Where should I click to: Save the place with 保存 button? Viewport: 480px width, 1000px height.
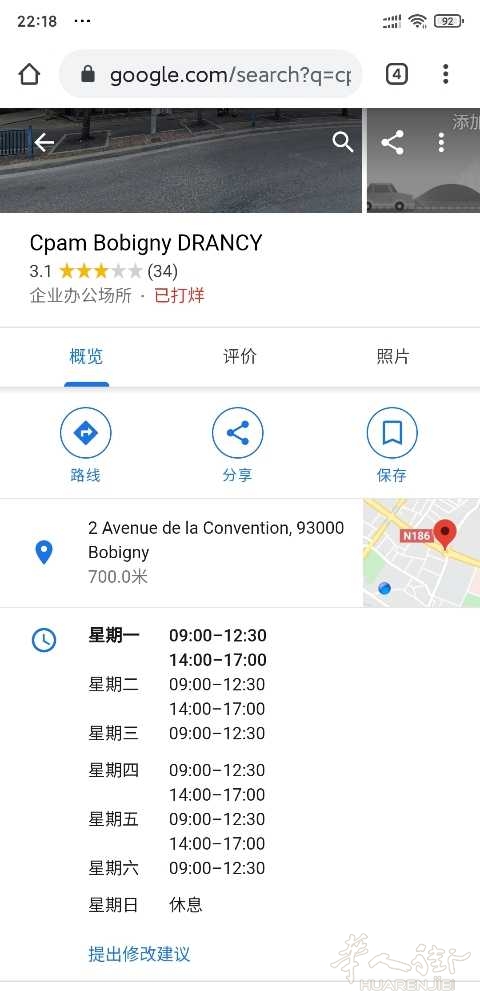coord(392,445)
